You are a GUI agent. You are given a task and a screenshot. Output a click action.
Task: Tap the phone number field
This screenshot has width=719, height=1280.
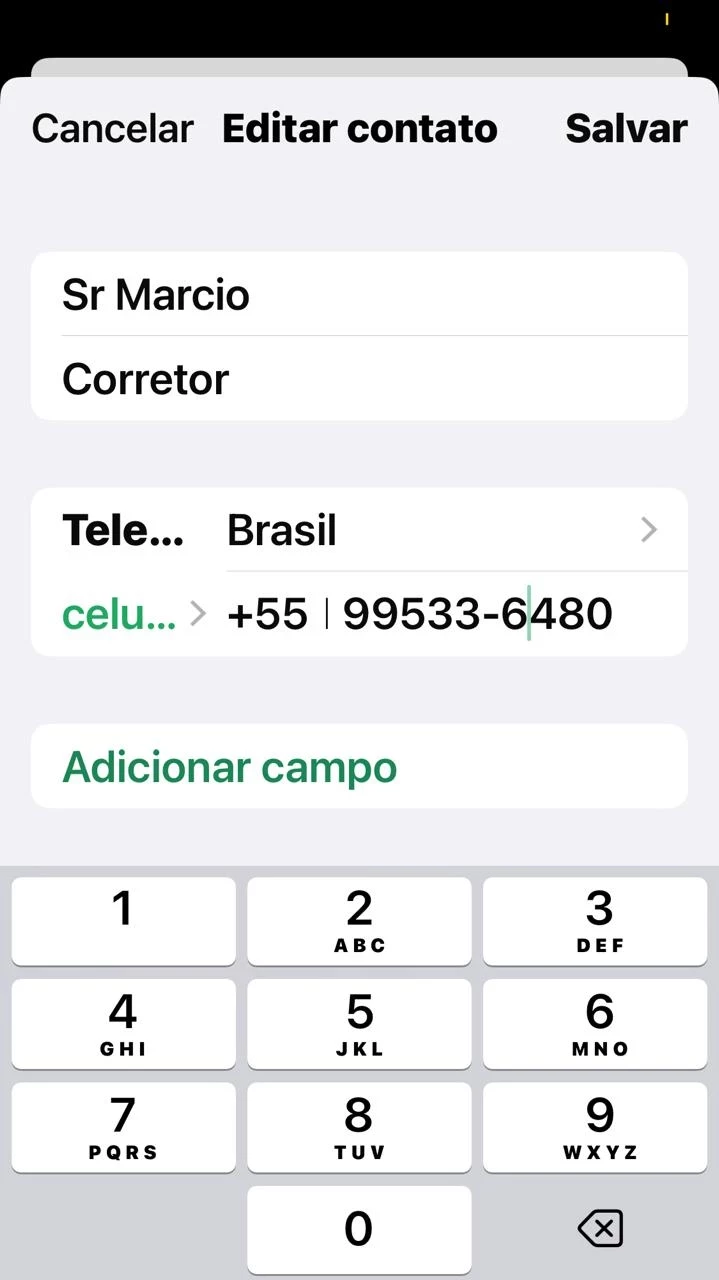pyautogui.click(x=477, y=614)
